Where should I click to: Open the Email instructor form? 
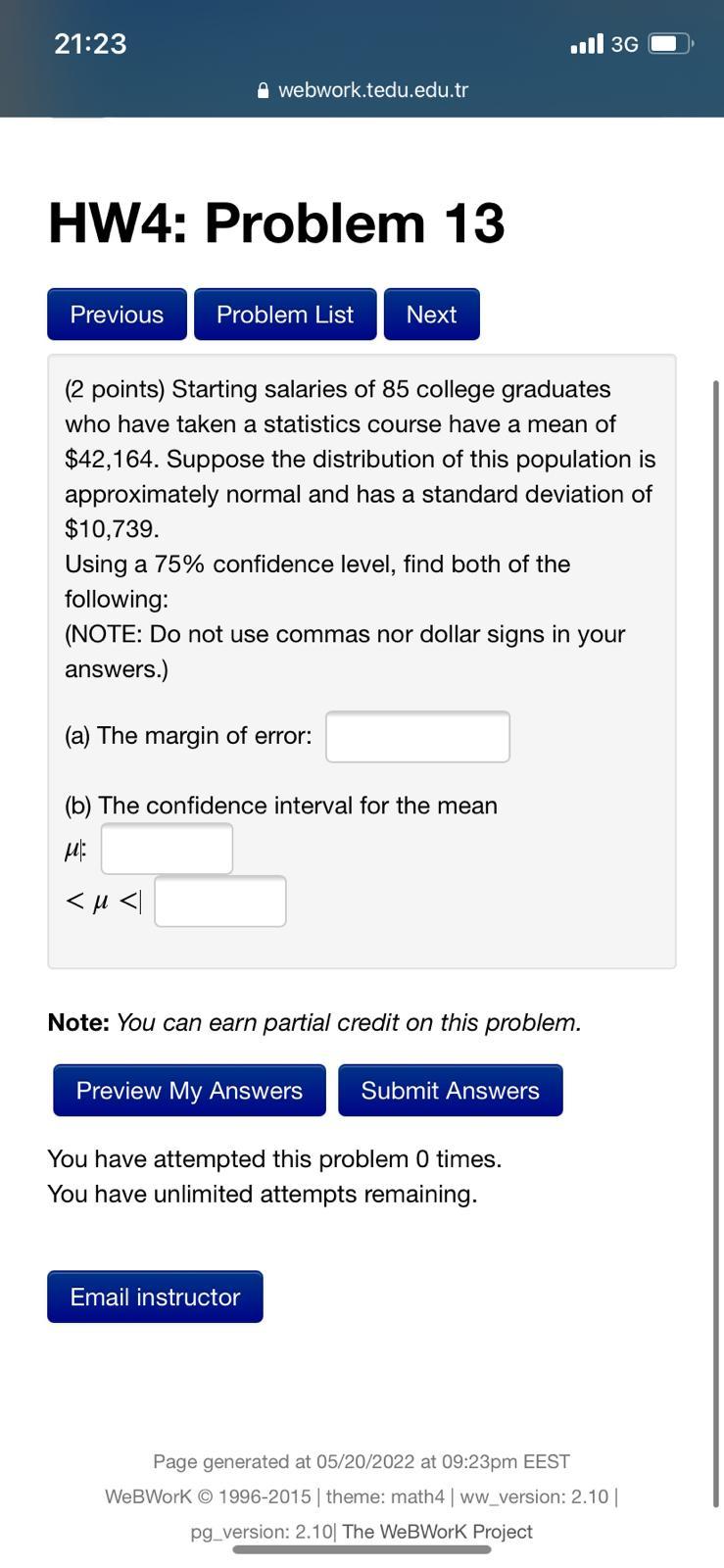pyautogui.click(x=154, y=1297)
